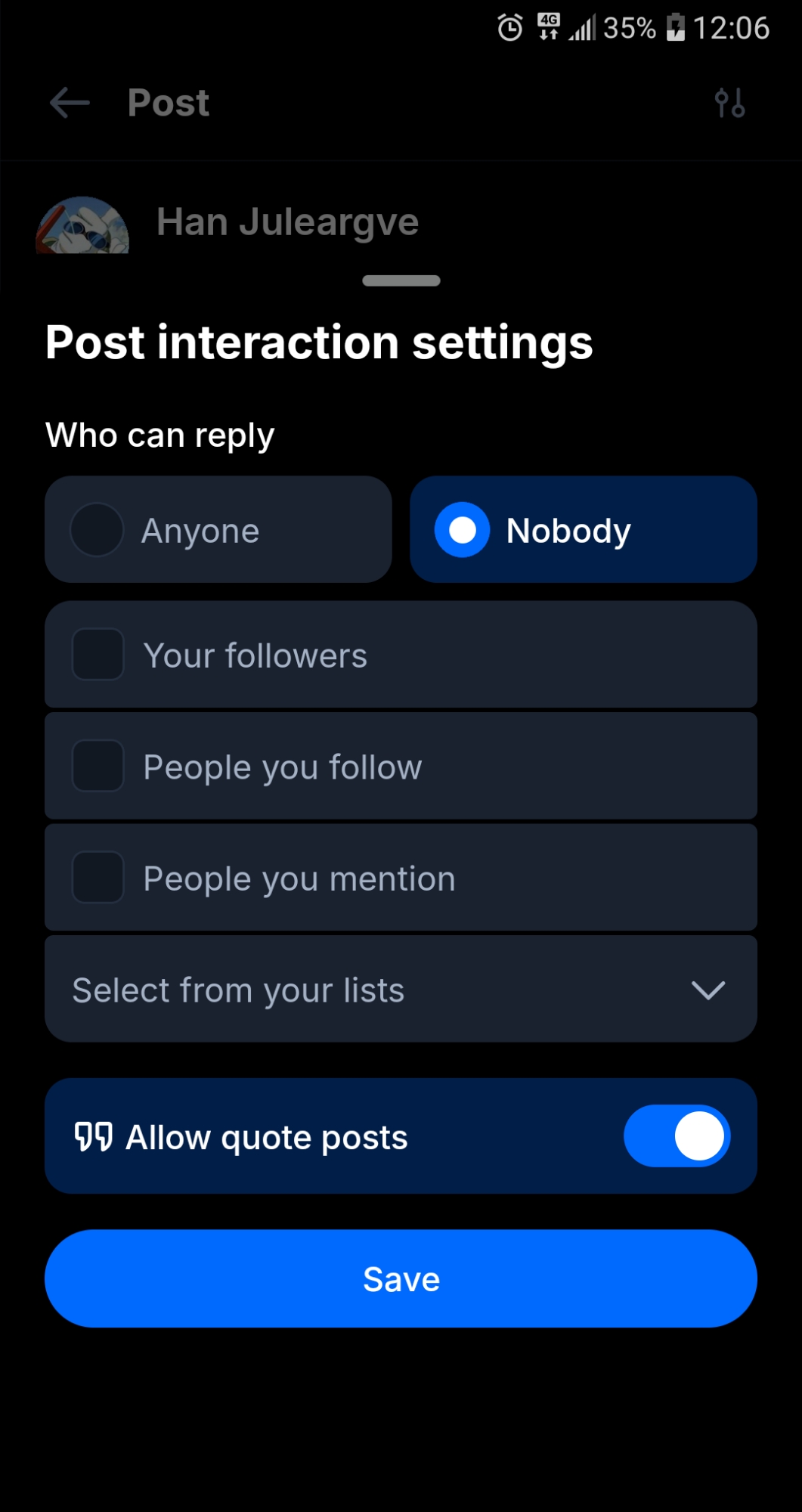
Task: Select the Anyone reply option
Action: (218, 530)
